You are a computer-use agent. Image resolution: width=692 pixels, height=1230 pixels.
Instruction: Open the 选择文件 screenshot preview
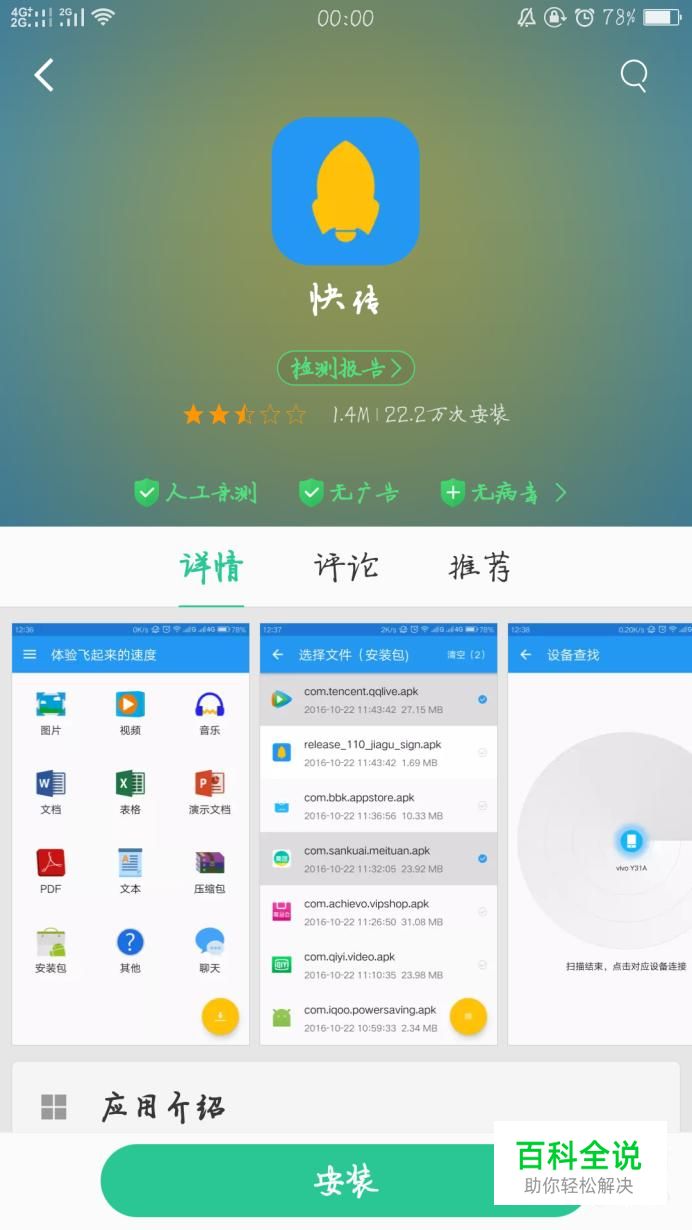[378, 833]
